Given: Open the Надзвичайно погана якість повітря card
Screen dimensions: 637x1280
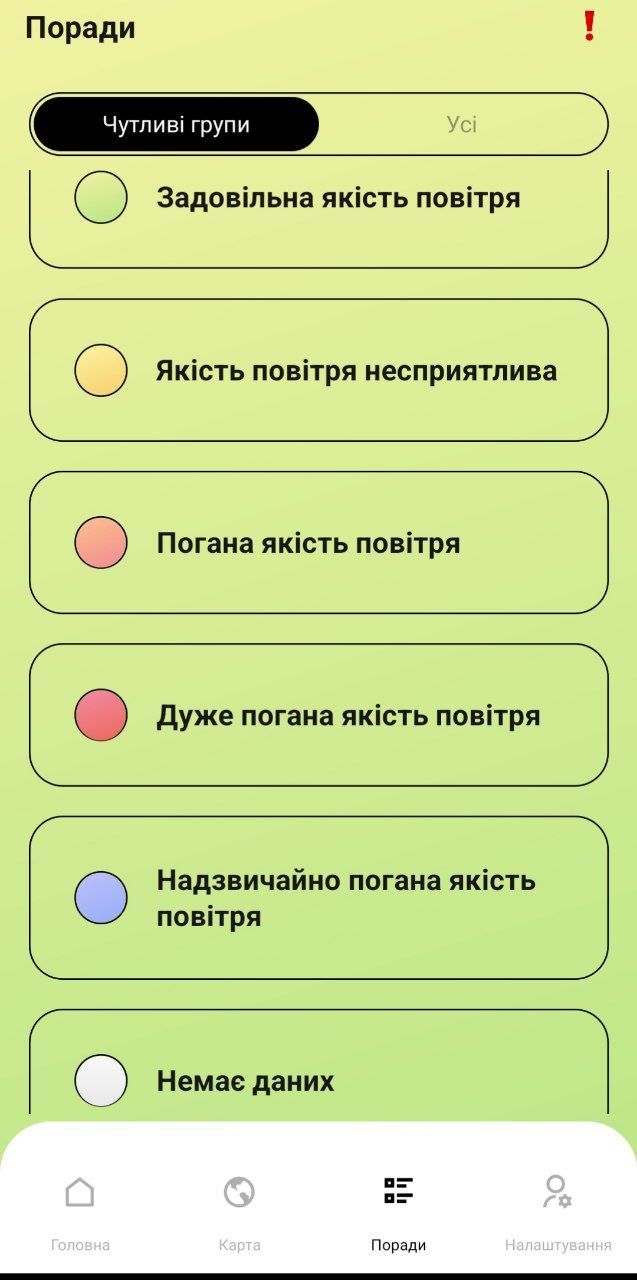Looking at the screenshot, I should (318, 897).
